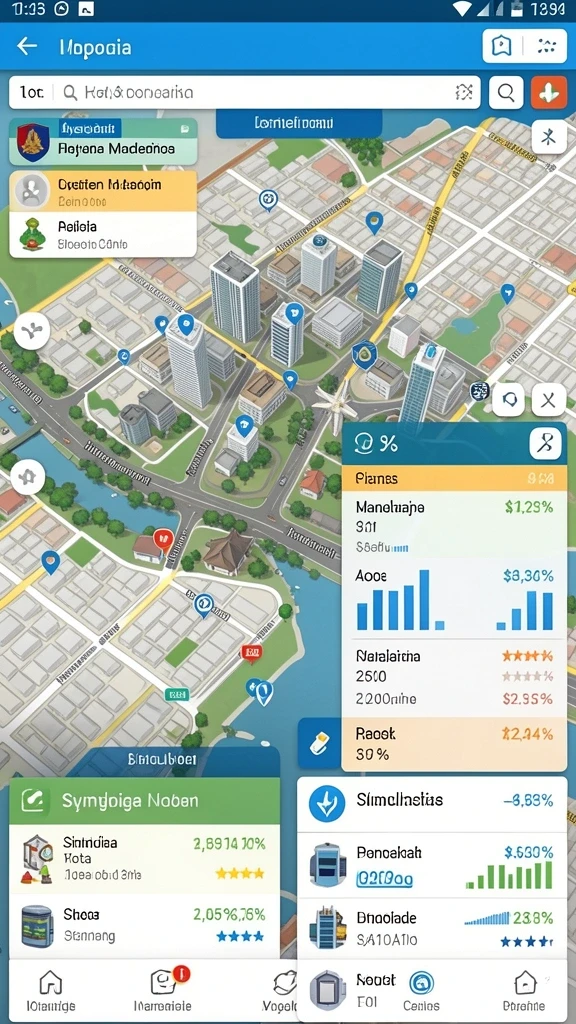Tap the compass-style button below the orange button

coord(549,136)
